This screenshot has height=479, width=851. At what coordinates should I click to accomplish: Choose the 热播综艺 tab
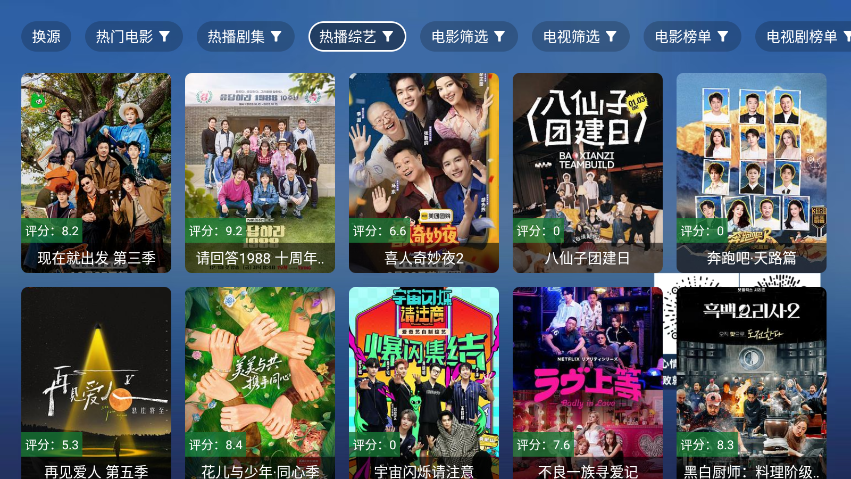coord(357,37)
